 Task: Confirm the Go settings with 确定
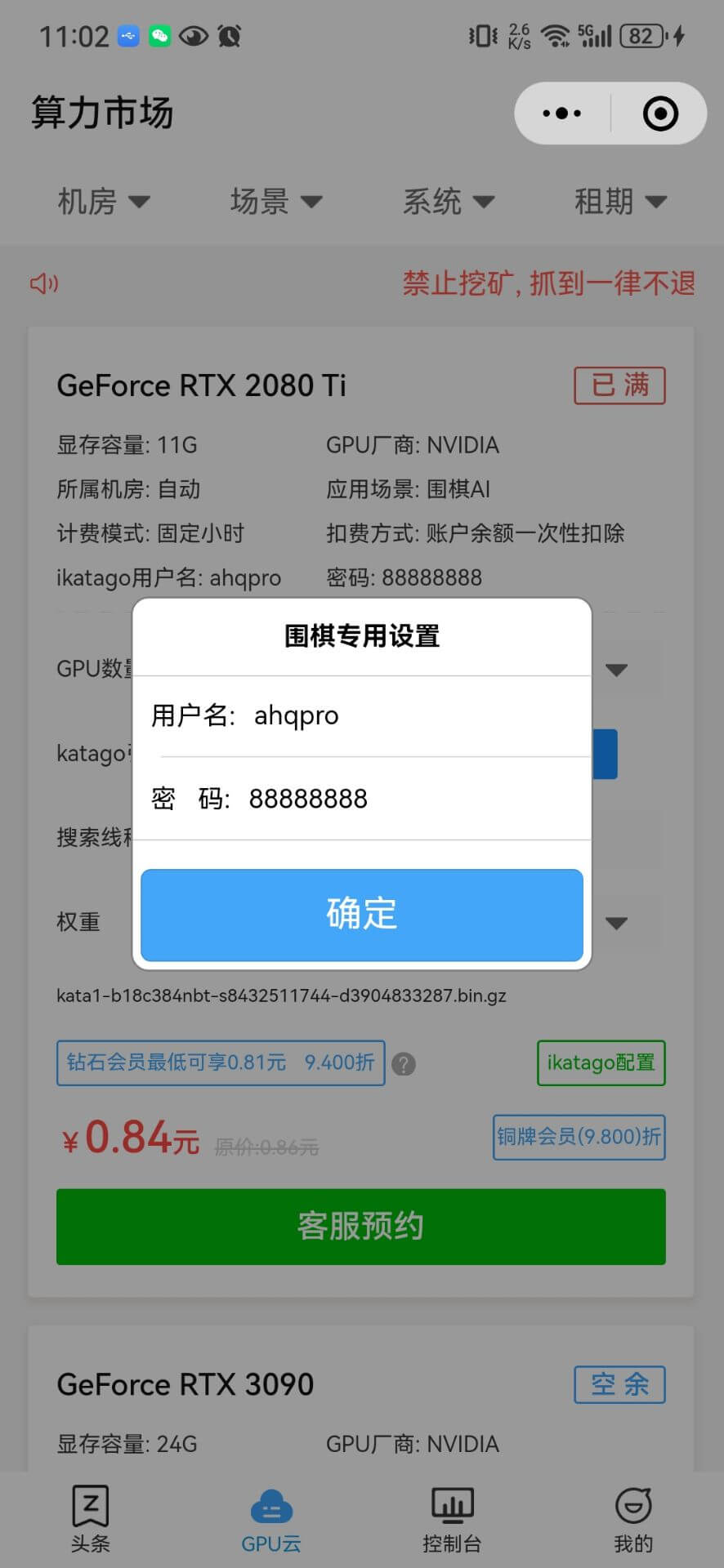coord(361,915)
